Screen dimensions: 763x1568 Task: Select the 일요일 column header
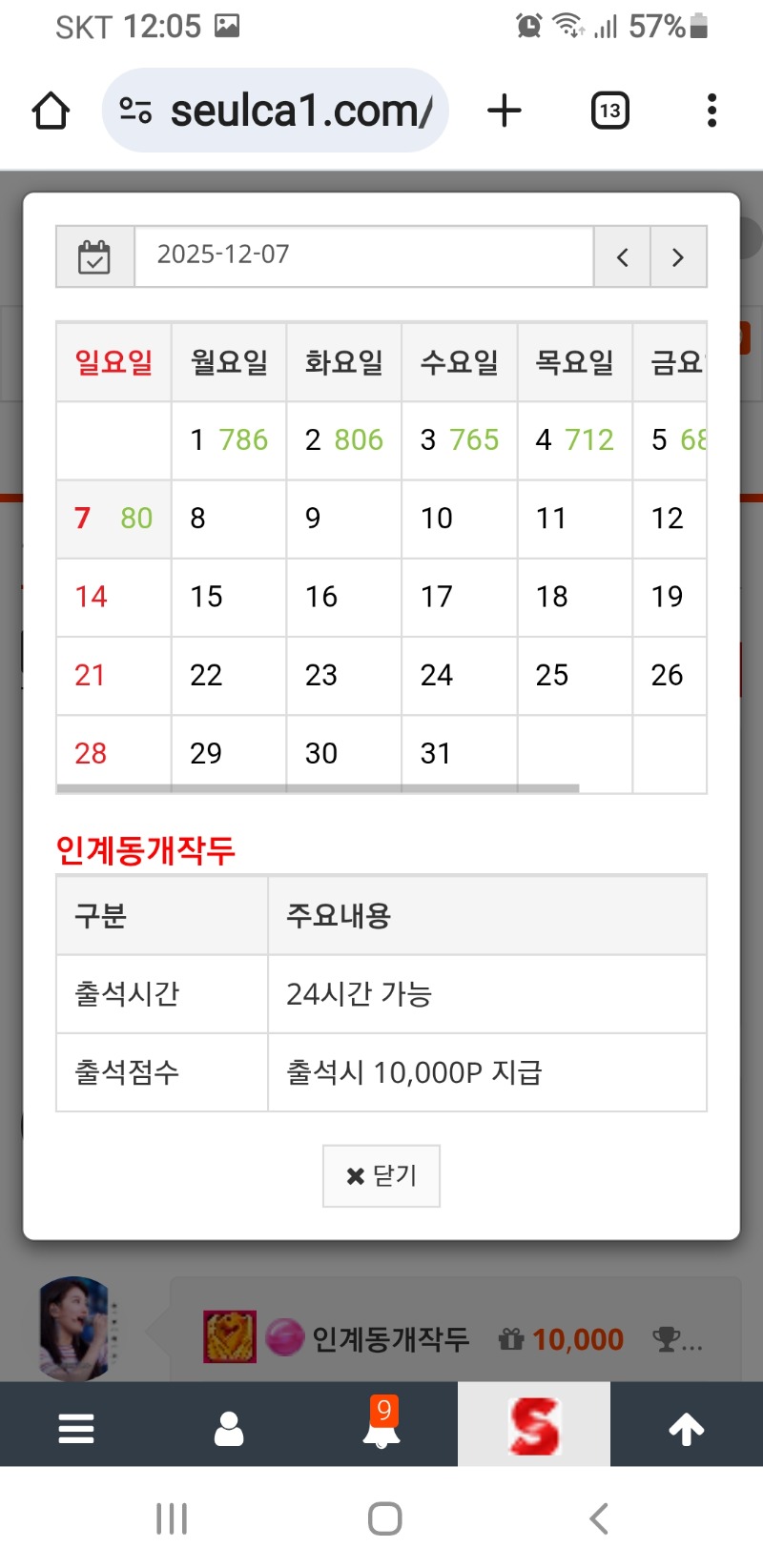(x=113, y=362)
